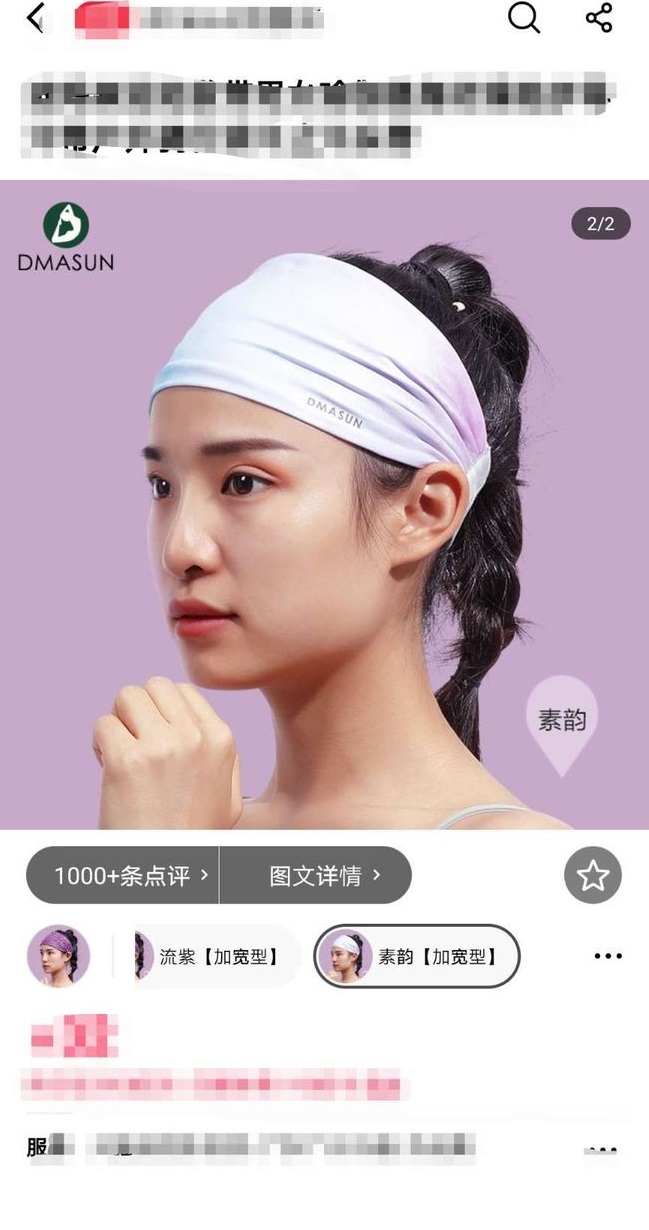
Task: Go back using the top-left arrow
Action: pyautogui.click(x=37, y=18)
